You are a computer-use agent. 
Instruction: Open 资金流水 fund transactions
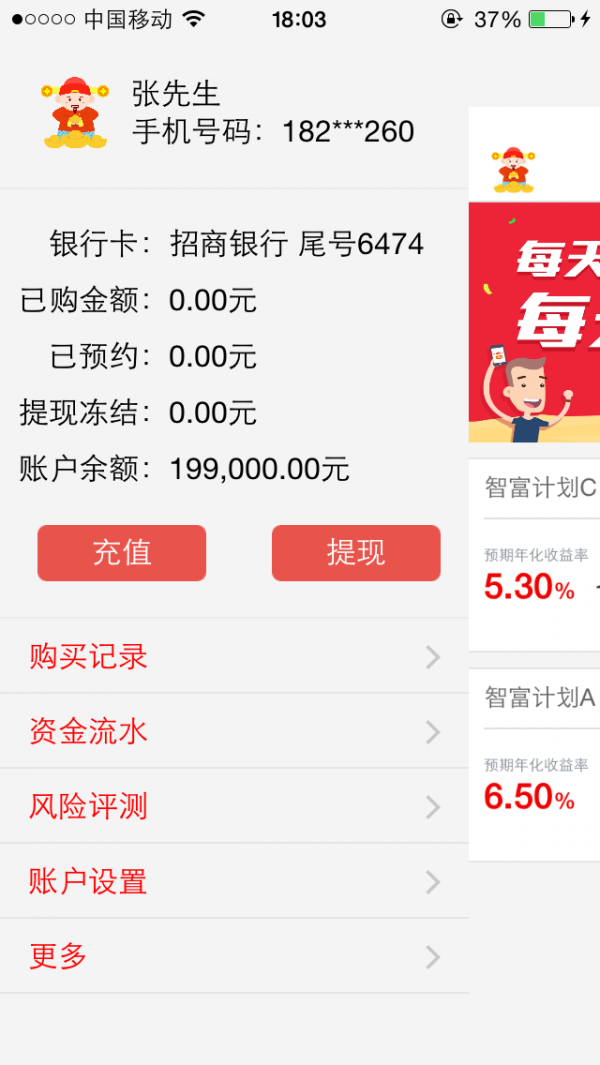coord(234,732)
